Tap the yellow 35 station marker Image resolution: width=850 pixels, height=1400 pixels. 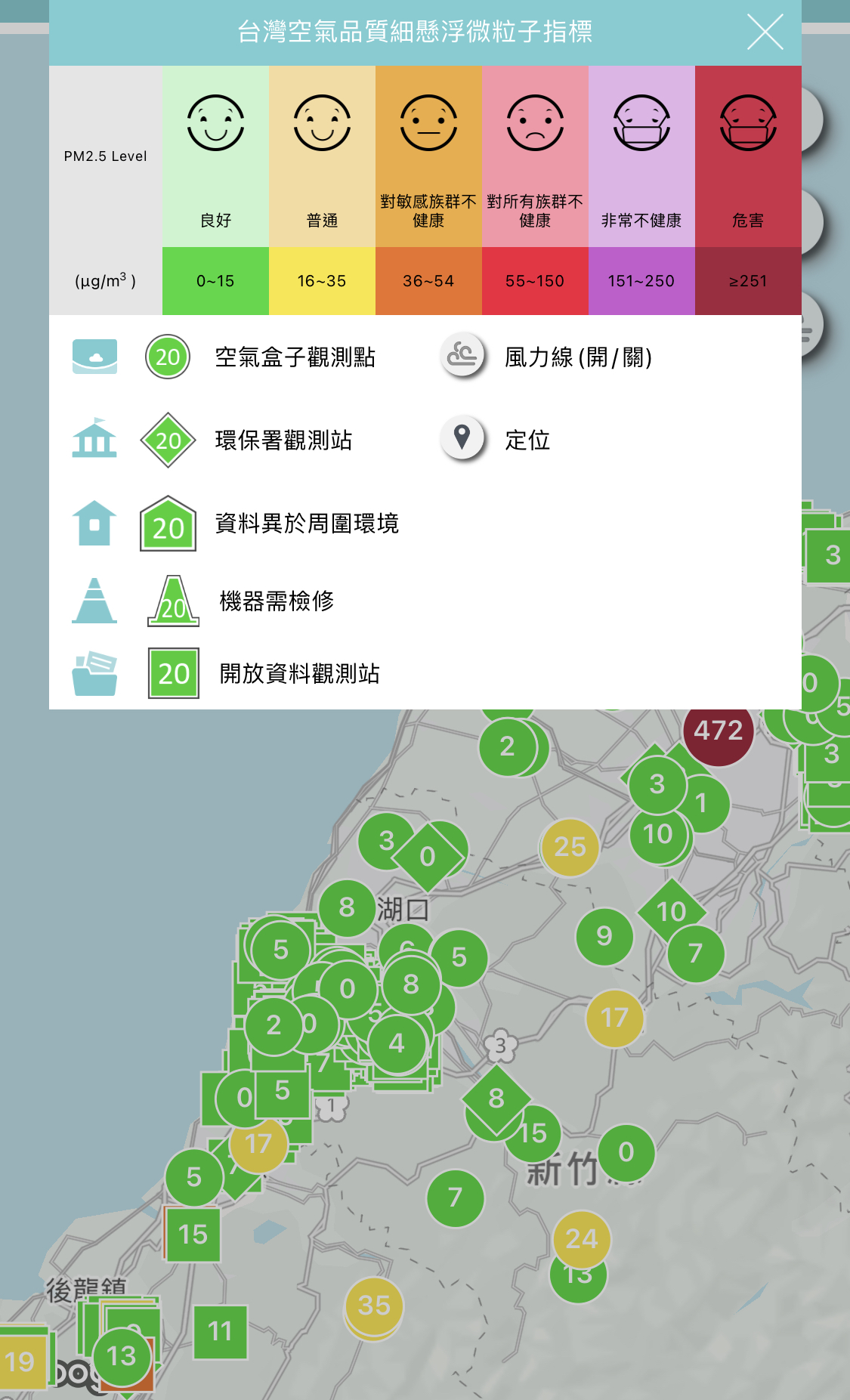click(x=374, y=1306)
